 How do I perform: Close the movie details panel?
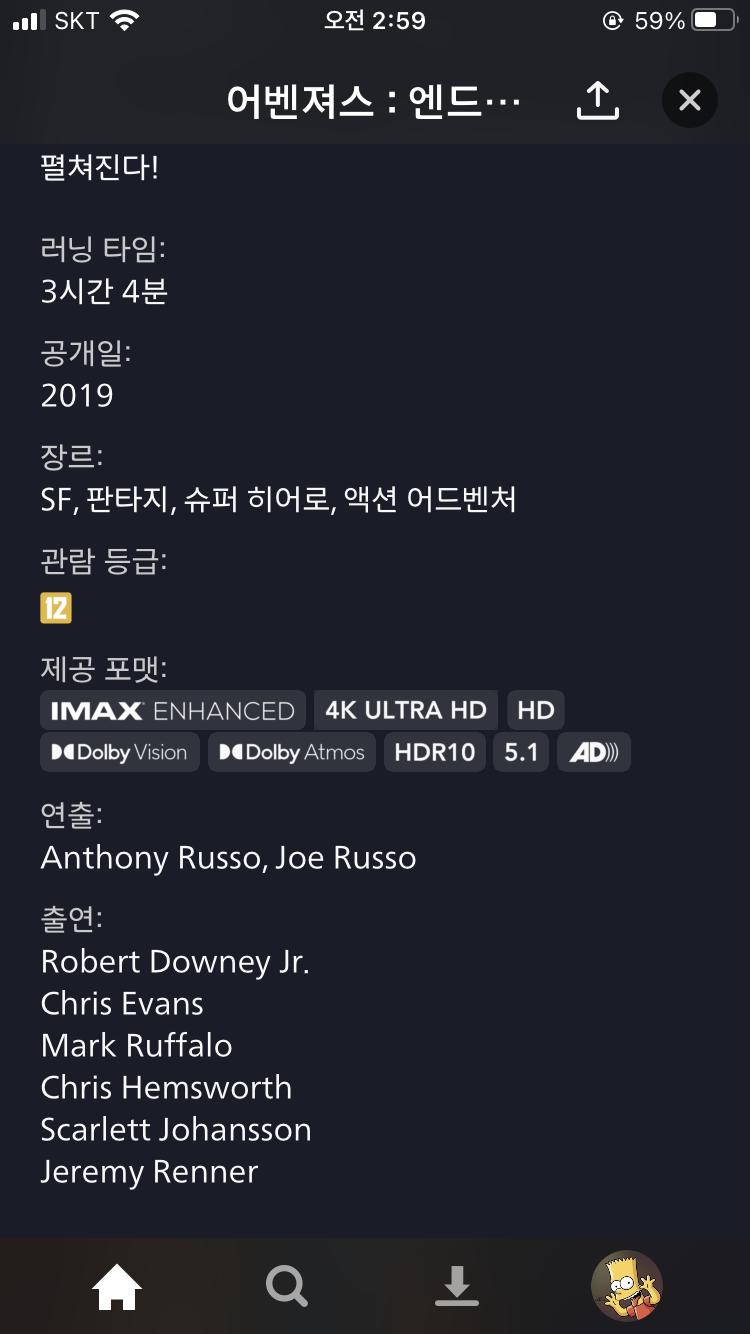pos(689,100)
